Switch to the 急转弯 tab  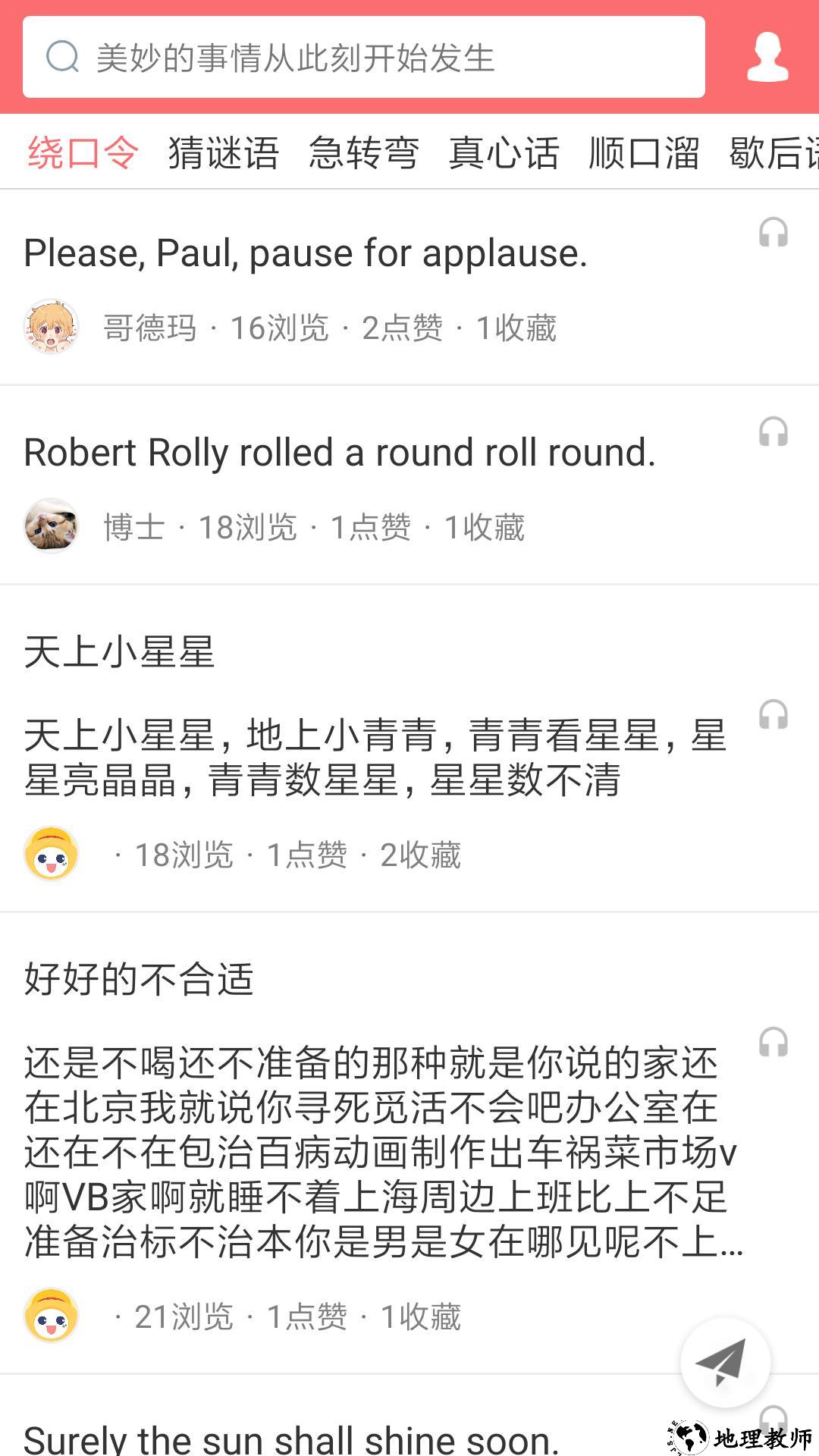(364, 152)
